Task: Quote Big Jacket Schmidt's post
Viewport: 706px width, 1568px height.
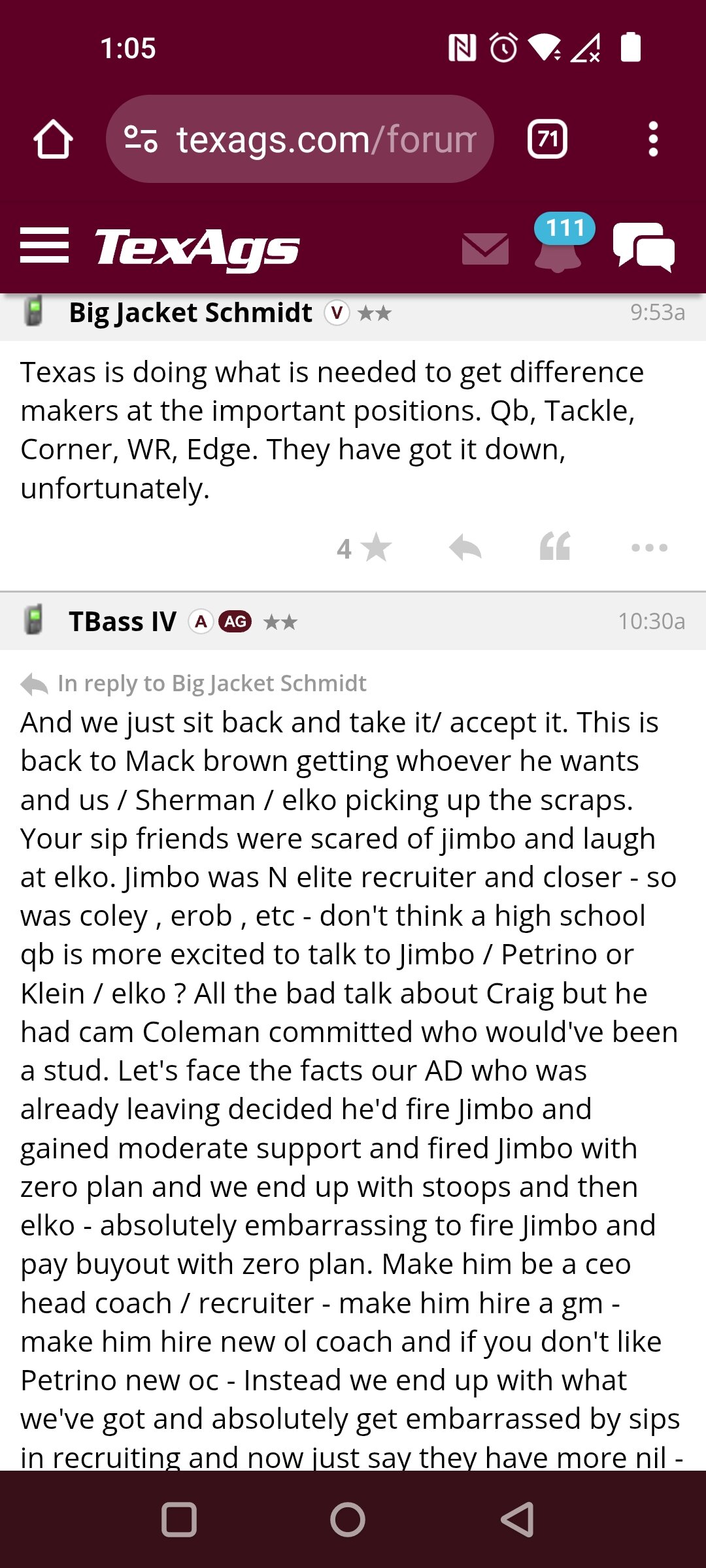Action: tap(556, 546)
